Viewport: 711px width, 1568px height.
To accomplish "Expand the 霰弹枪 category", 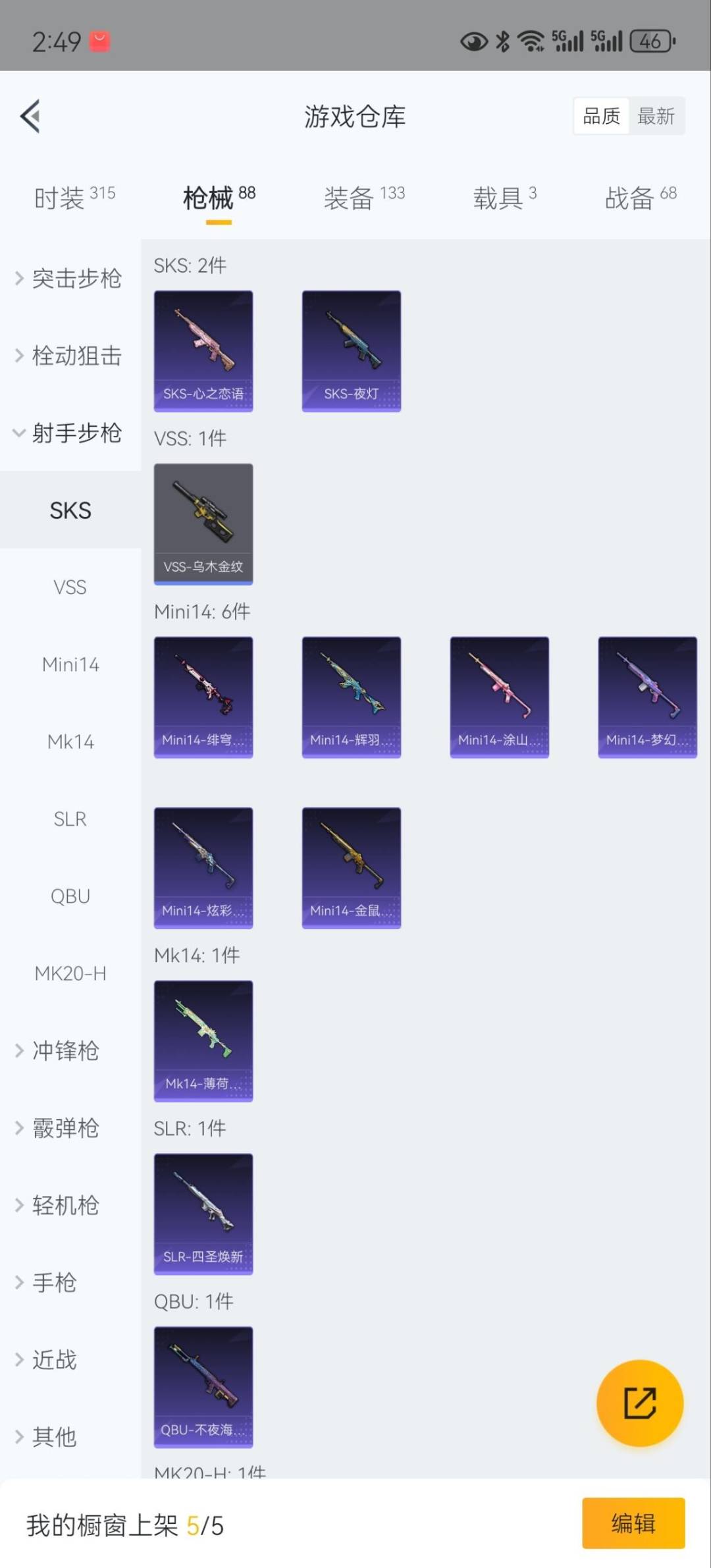I will (x=59, y=1128).
